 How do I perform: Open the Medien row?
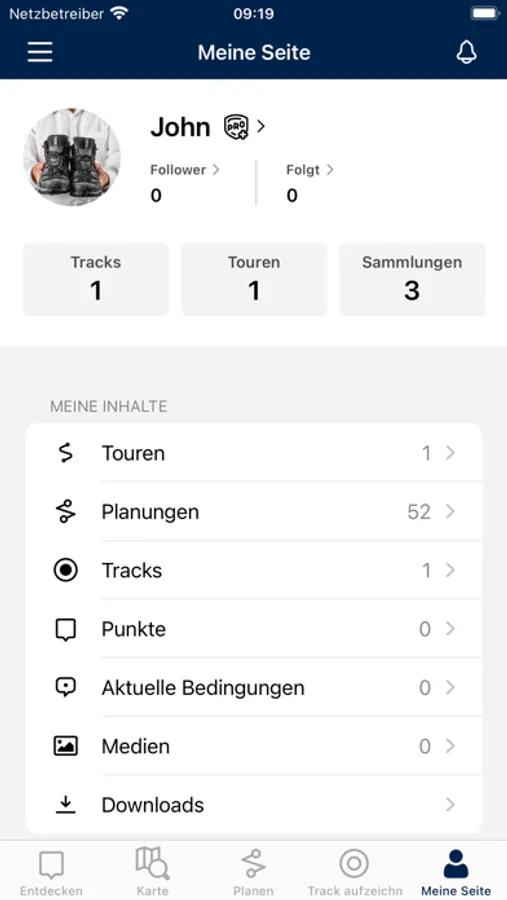pyautogui.click(x=254, y=746)
